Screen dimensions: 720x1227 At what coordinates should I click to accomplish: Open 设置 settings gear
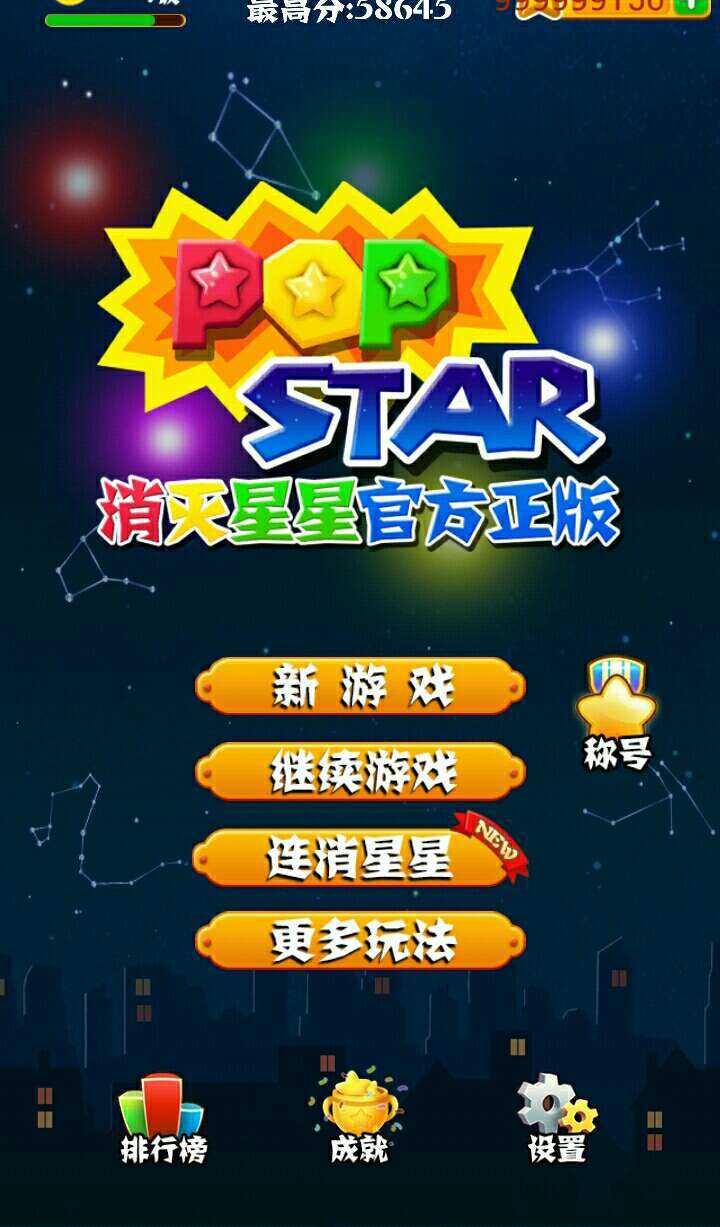556,1116
